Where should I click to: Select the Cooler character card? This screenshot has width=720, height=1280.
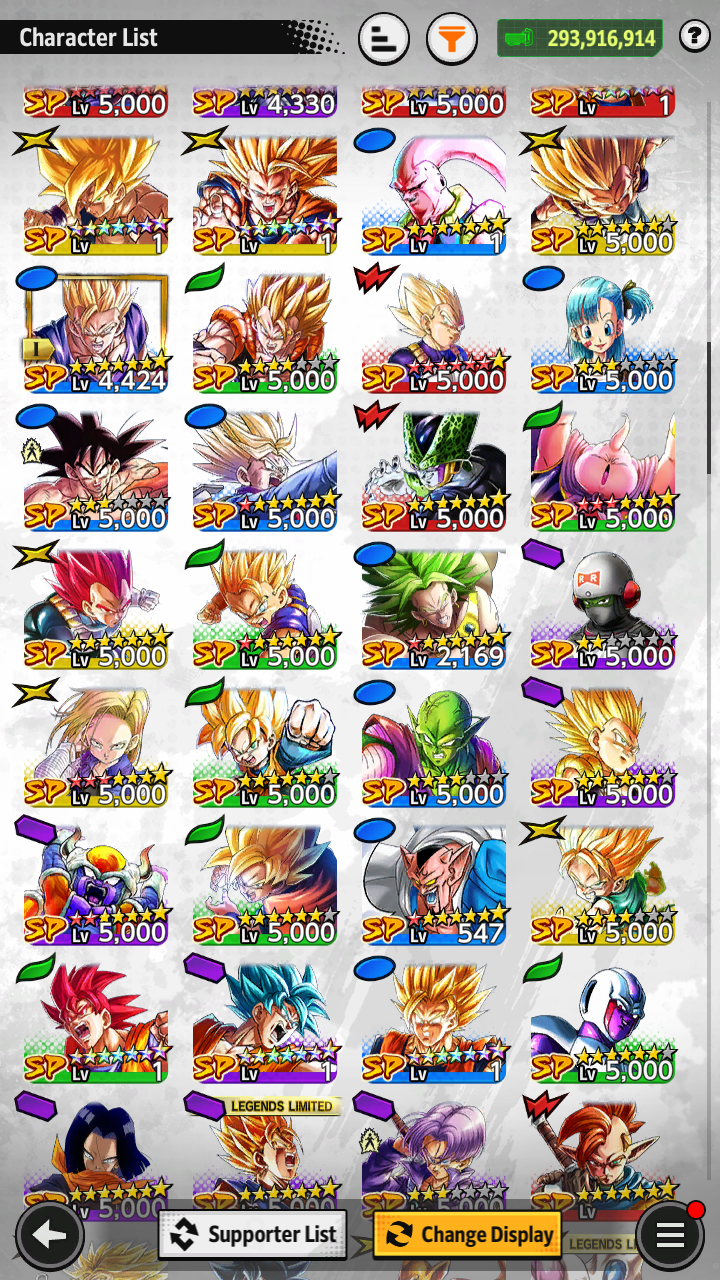point(603,1020)
